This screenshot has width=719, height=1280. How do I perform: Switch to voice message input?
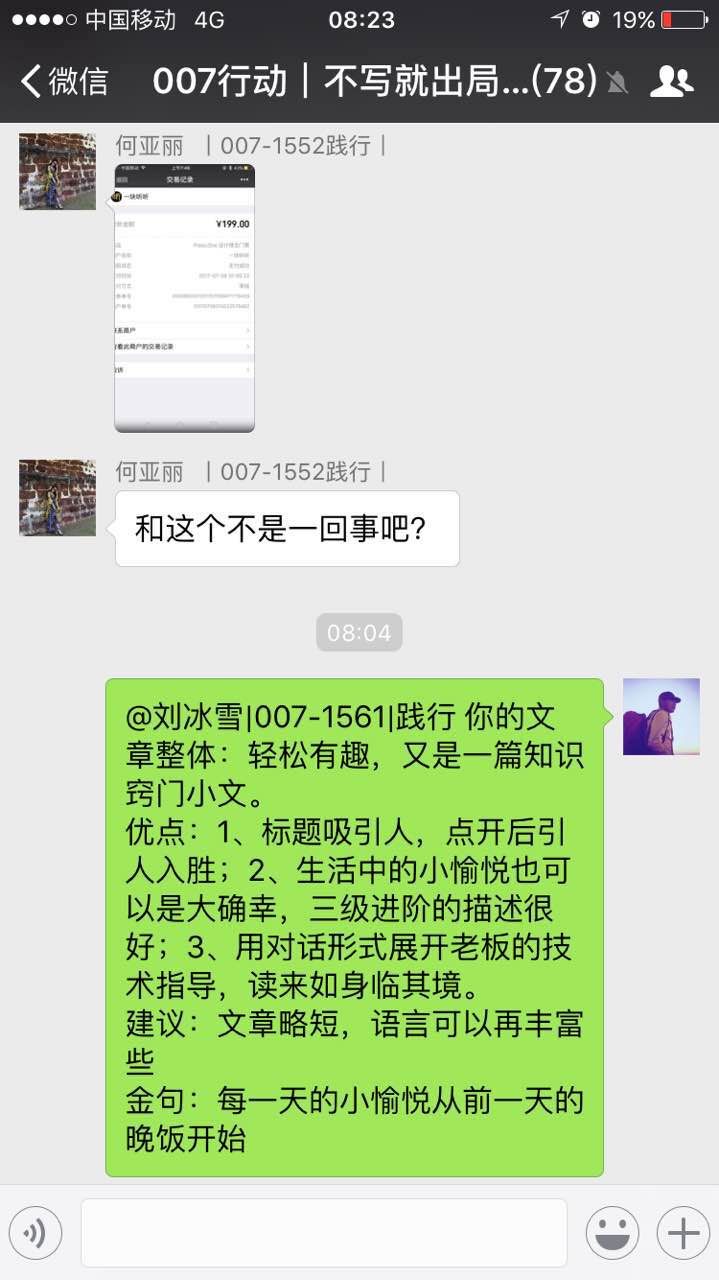(36, 1233)
